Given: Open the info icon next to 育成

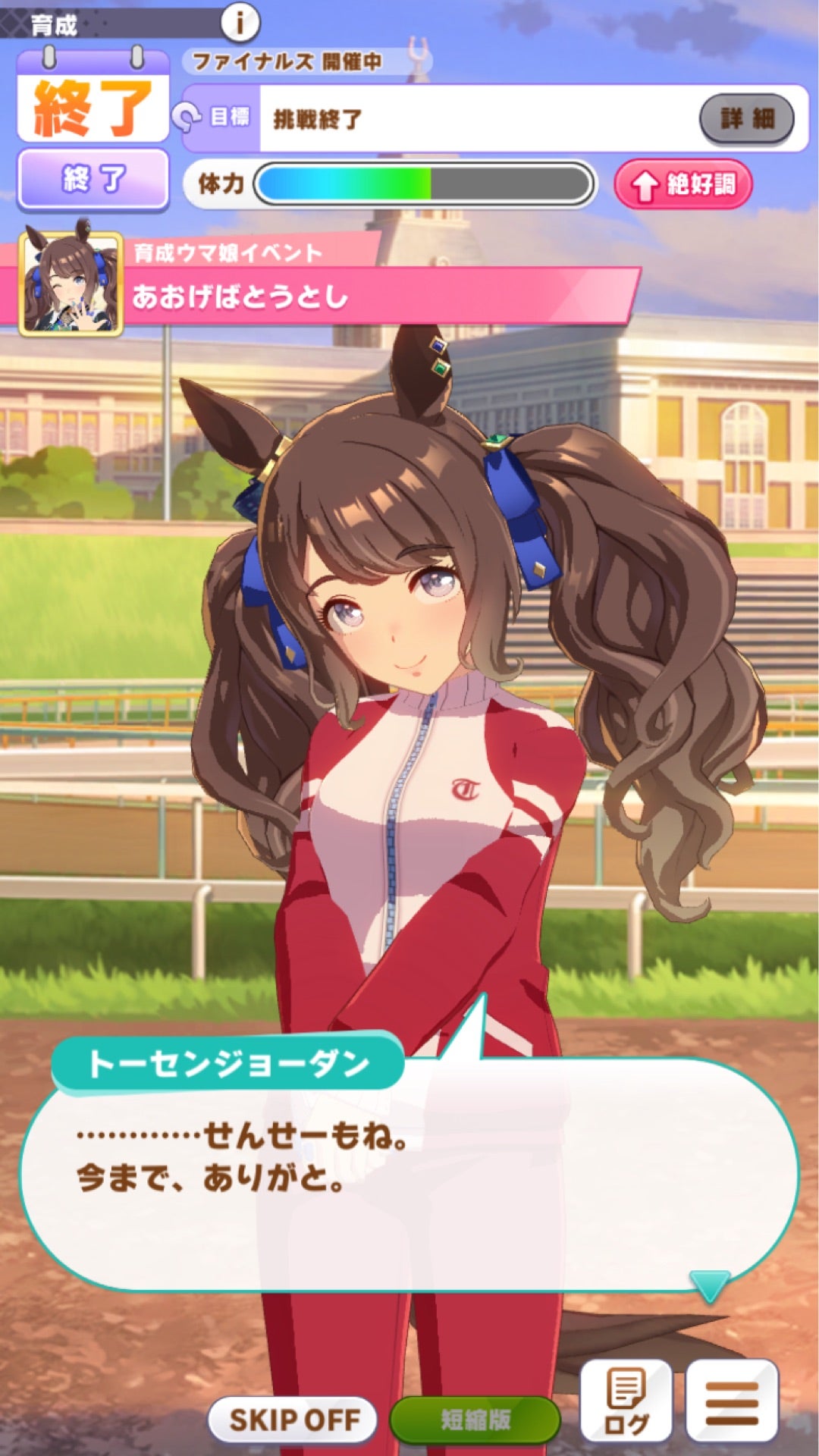Looking at the screenshot, I should 240,24.
